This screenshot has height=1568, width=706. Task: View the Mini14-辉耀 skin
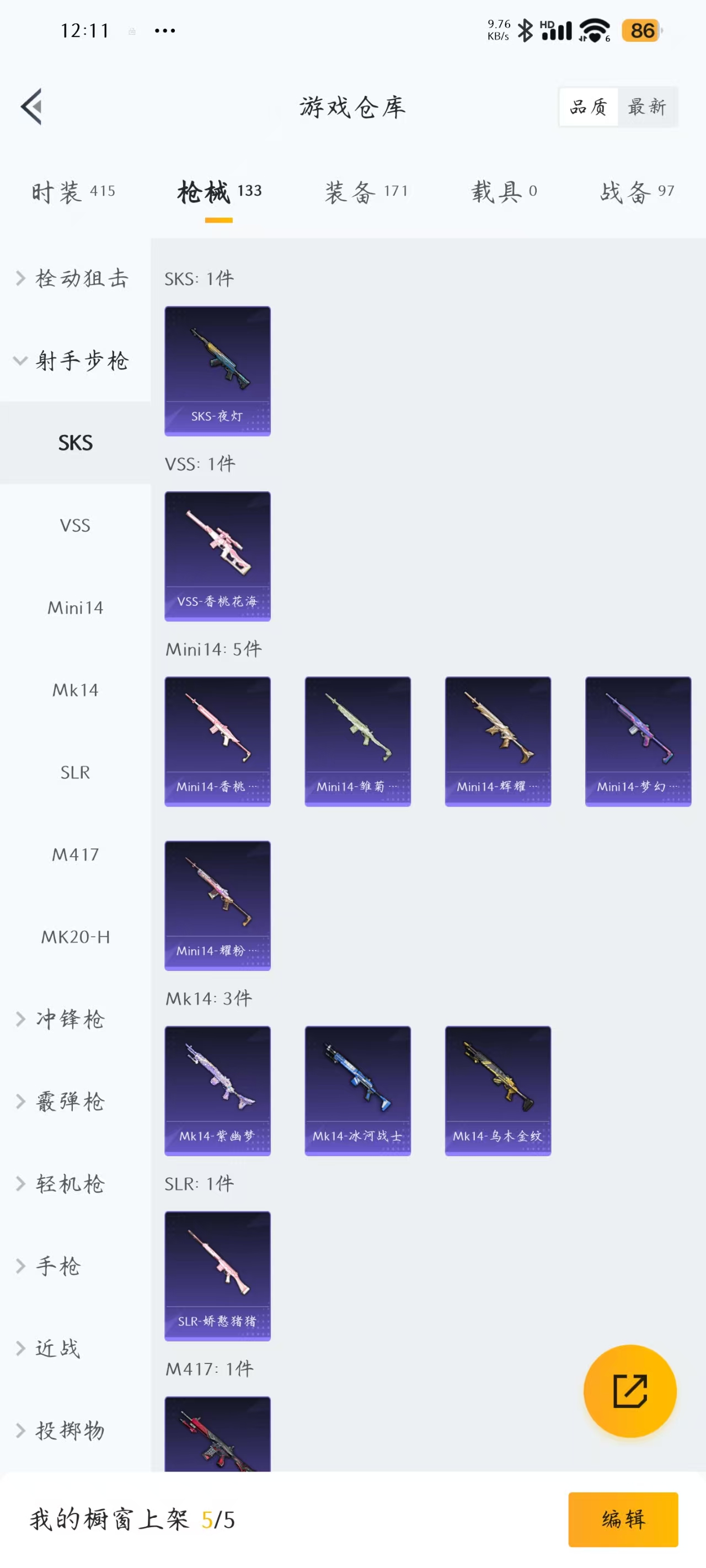(x=498, y=741)
